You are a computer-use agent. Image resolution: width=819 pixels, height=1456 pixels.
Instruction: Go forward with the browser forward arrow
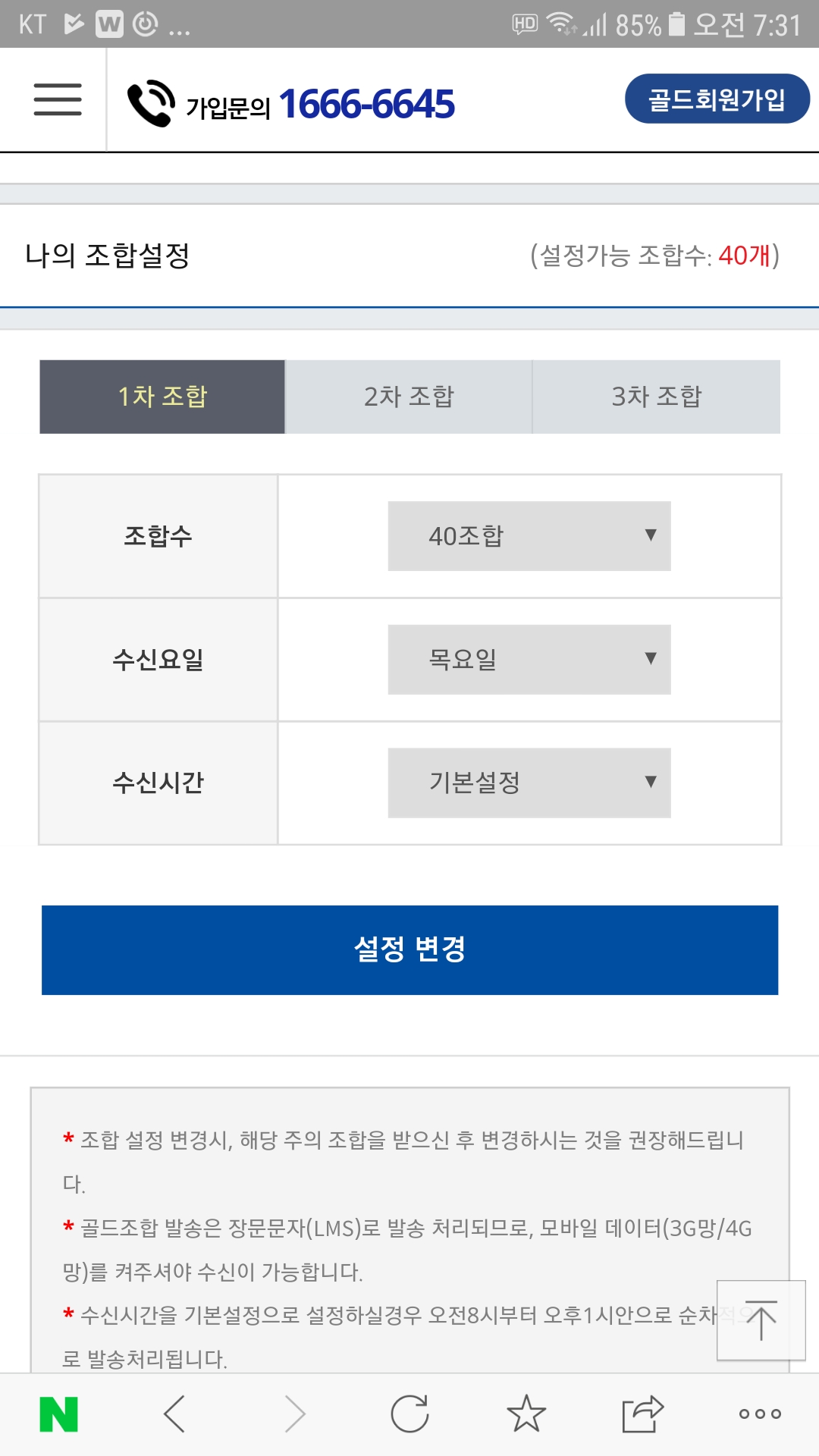pos(294,1414)
